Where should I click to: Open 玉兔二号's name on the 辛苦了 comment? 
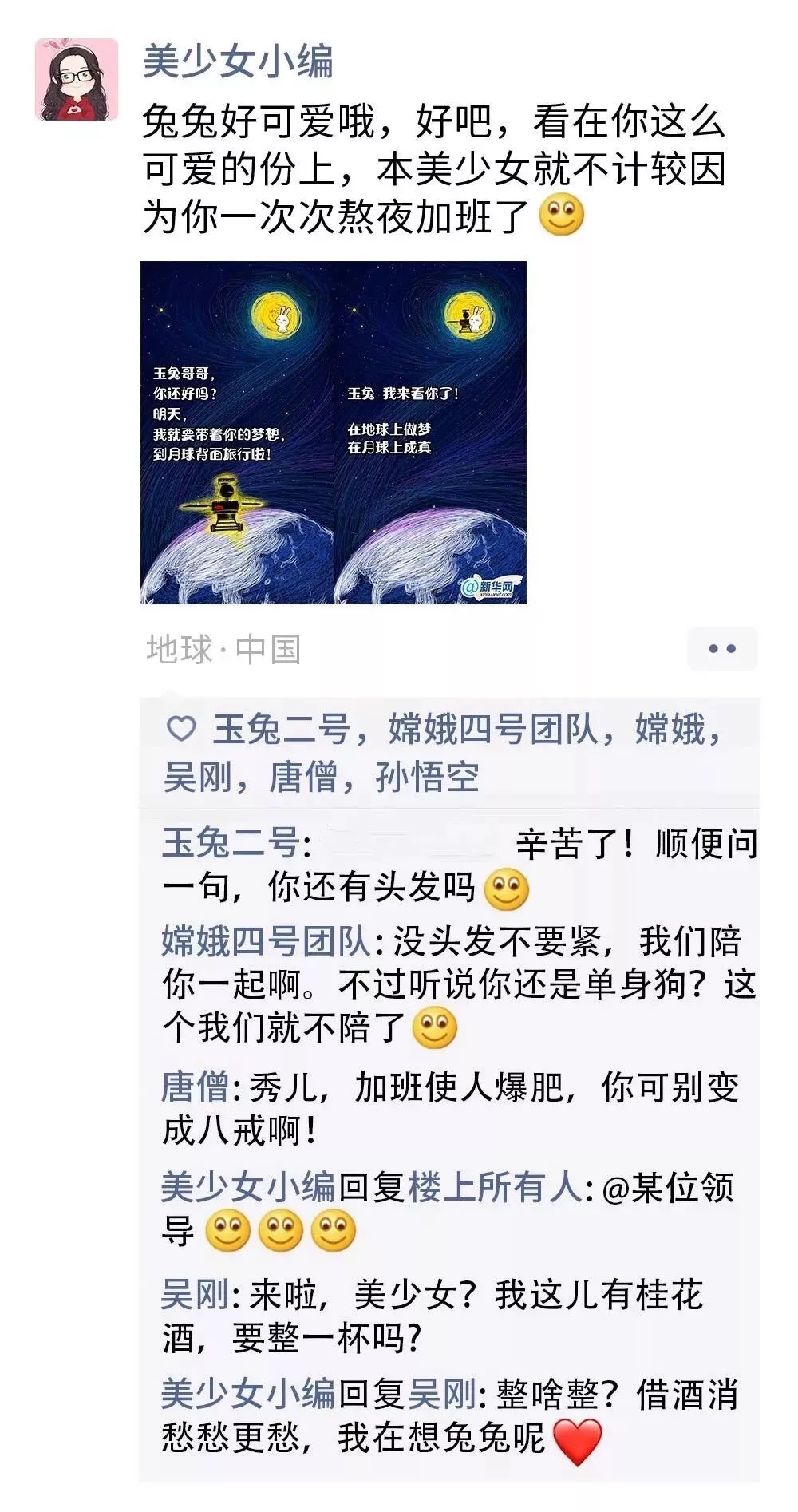point(231,843)
